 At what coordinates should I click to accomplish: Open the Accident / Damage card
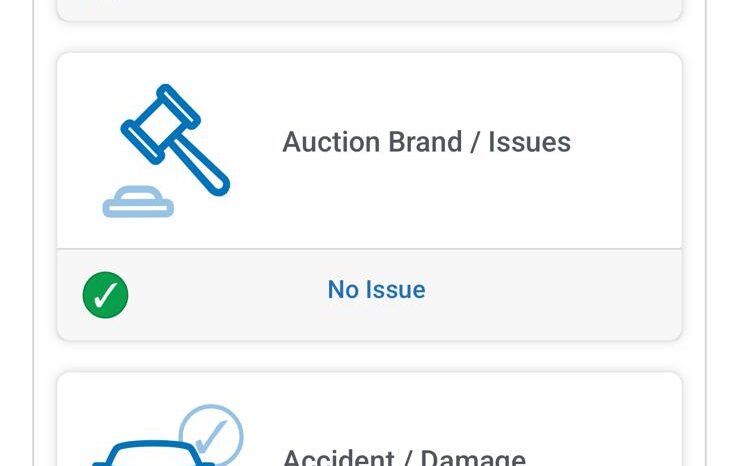[x=404, y=455]
